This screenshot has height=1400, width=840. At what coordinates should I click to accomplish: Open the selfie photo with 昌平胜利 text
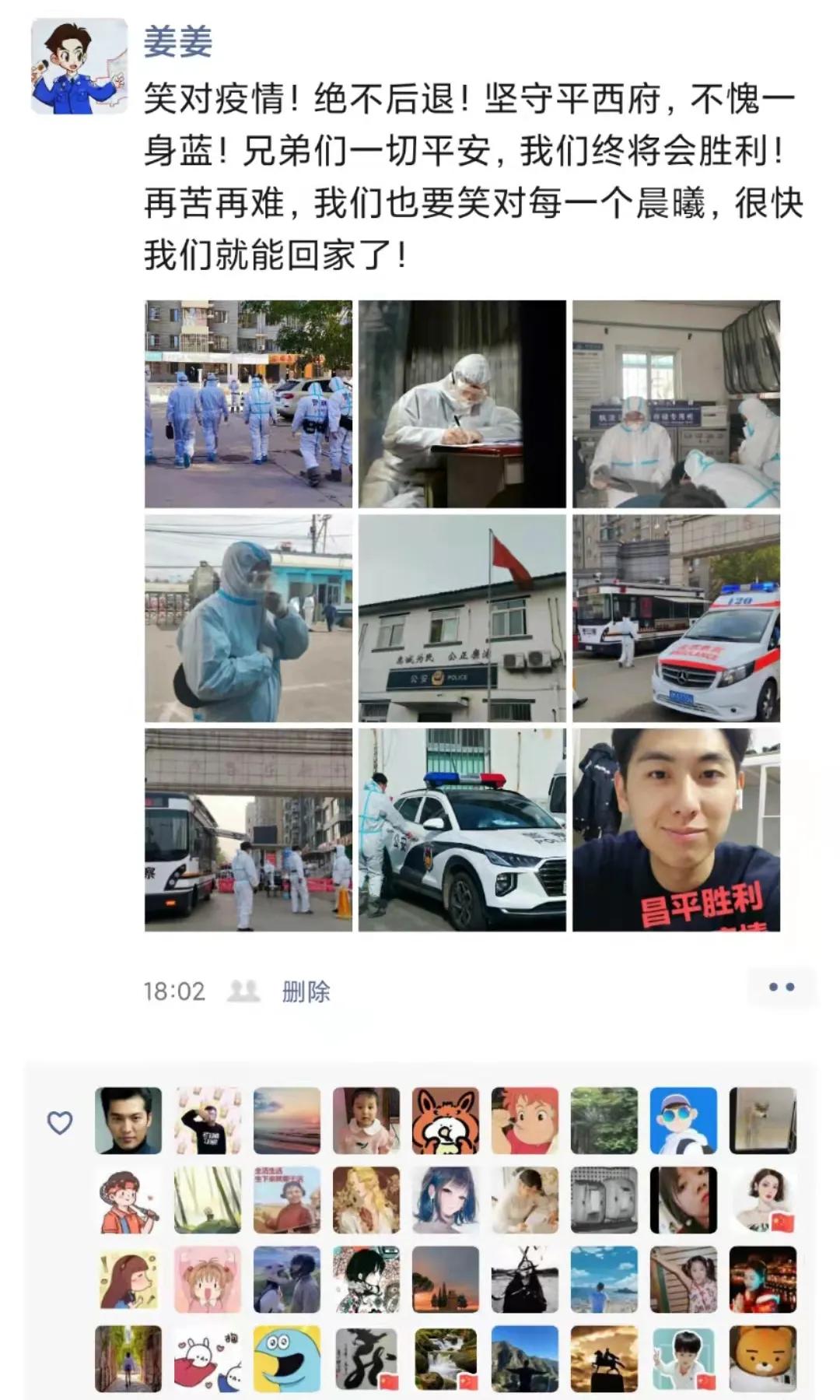(676, 830)
